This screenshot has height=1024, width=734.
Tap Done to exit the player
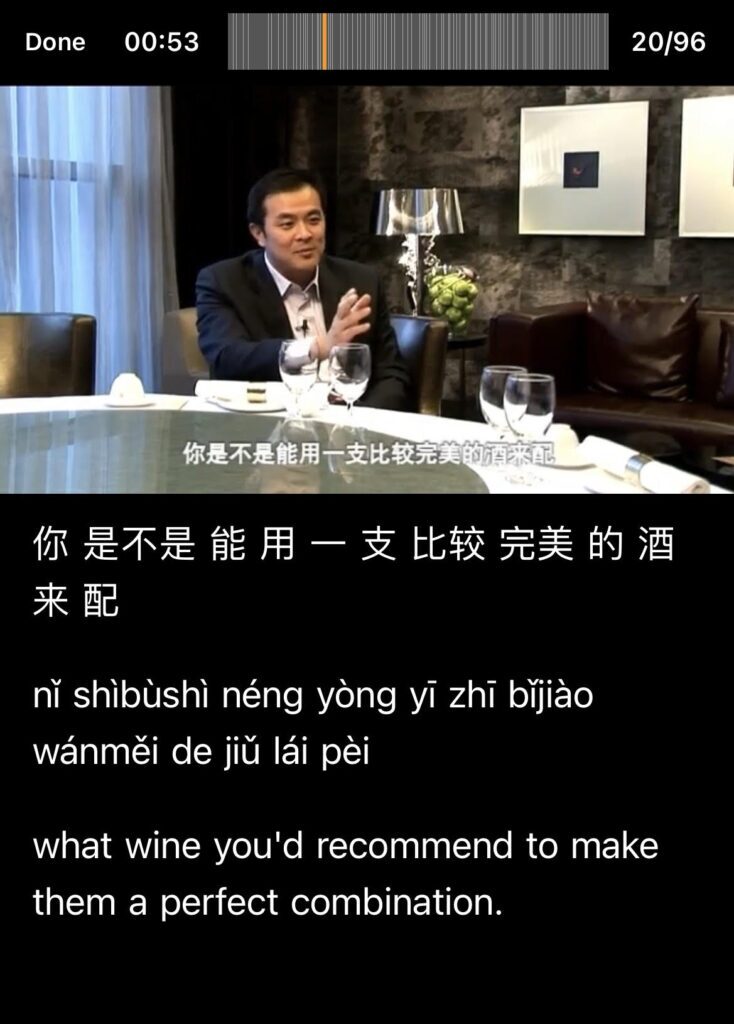point(55,42)
